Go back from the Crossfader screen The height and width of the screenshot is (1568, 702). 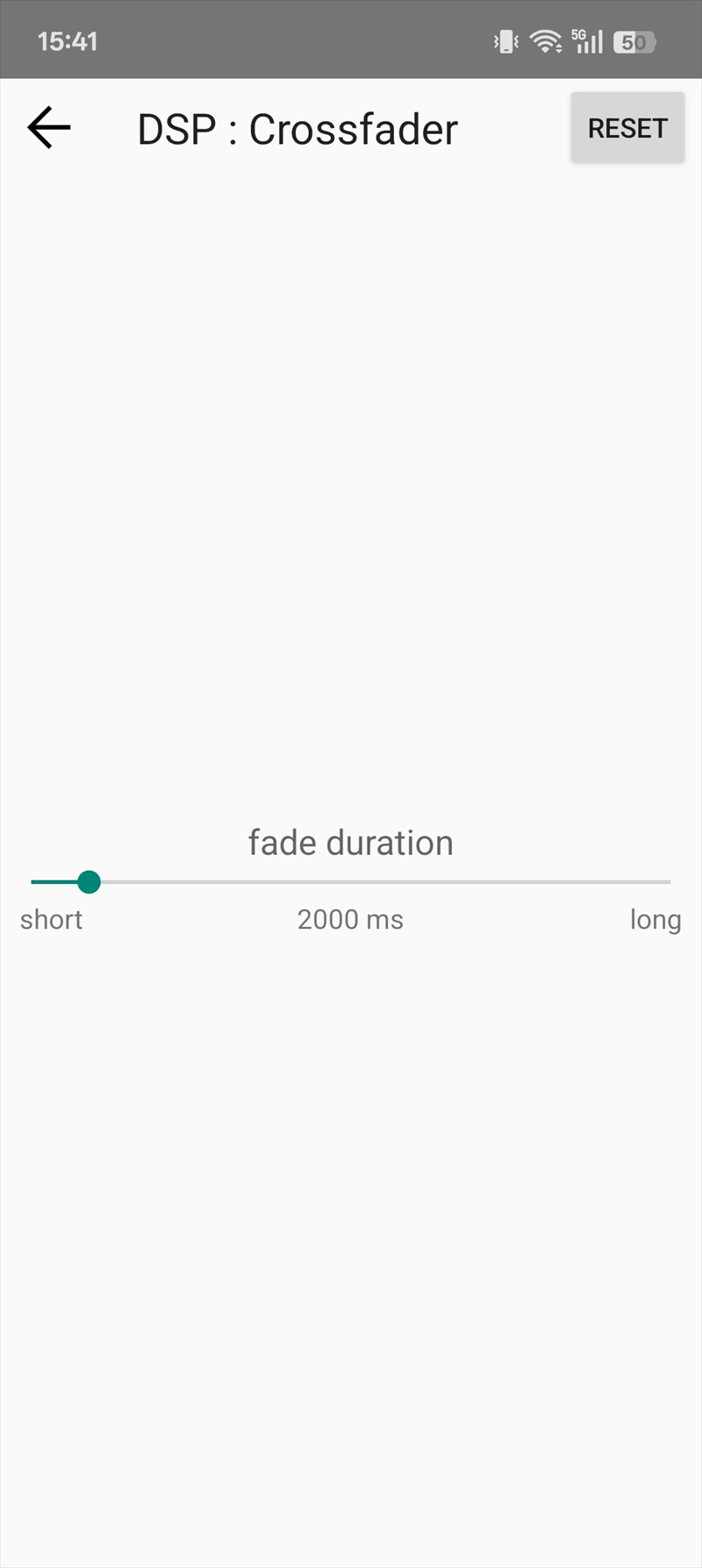[49, 128]
